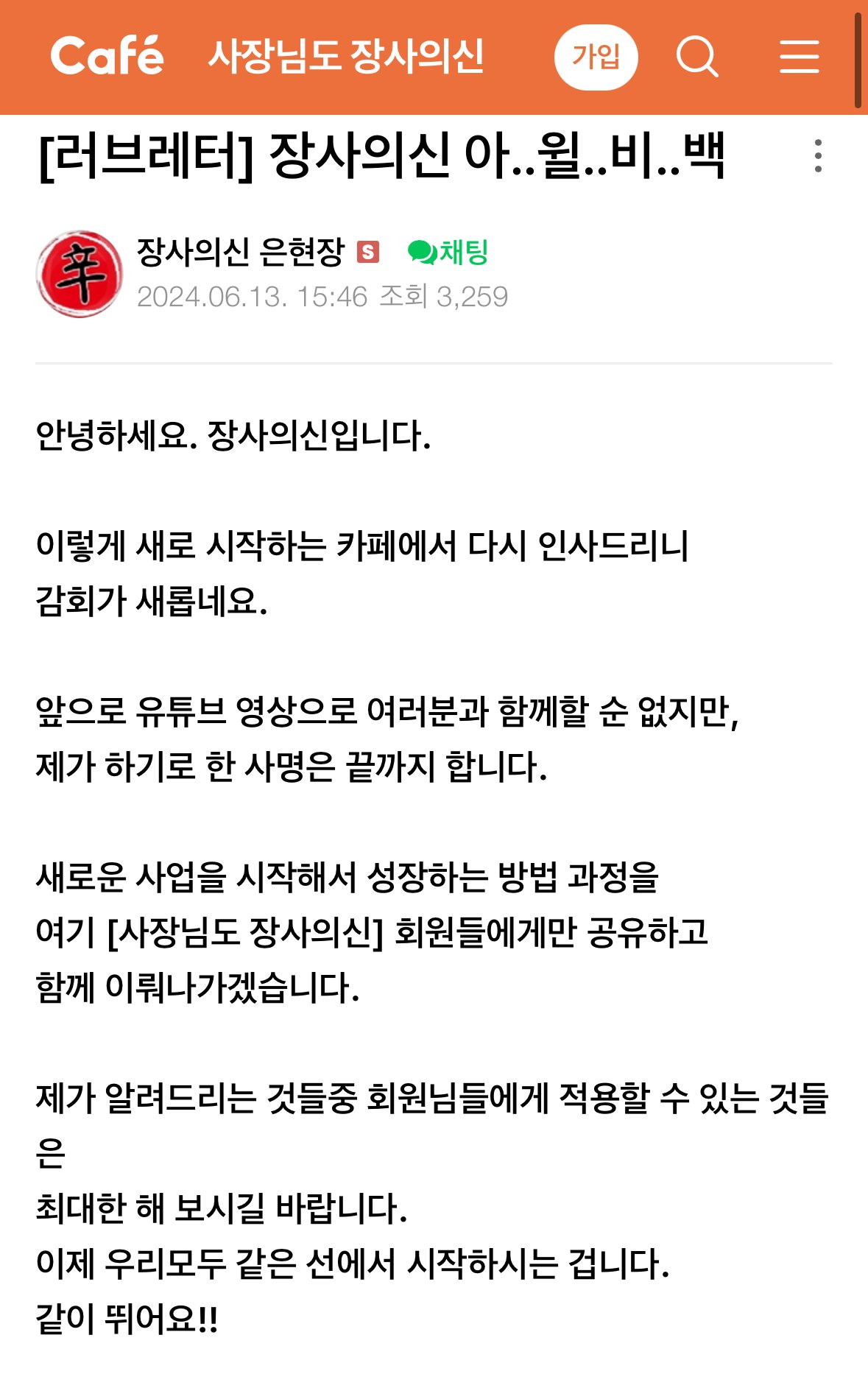Open the cafe search icon
This screenshot has width=868, height=1374.
pyautogui.click(x=696, y=57)
